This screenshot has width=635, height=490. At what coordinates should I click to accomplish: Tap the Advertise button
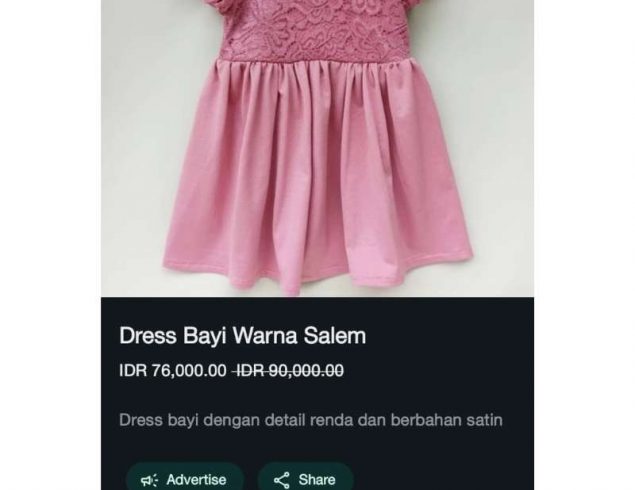click(184, 478)
